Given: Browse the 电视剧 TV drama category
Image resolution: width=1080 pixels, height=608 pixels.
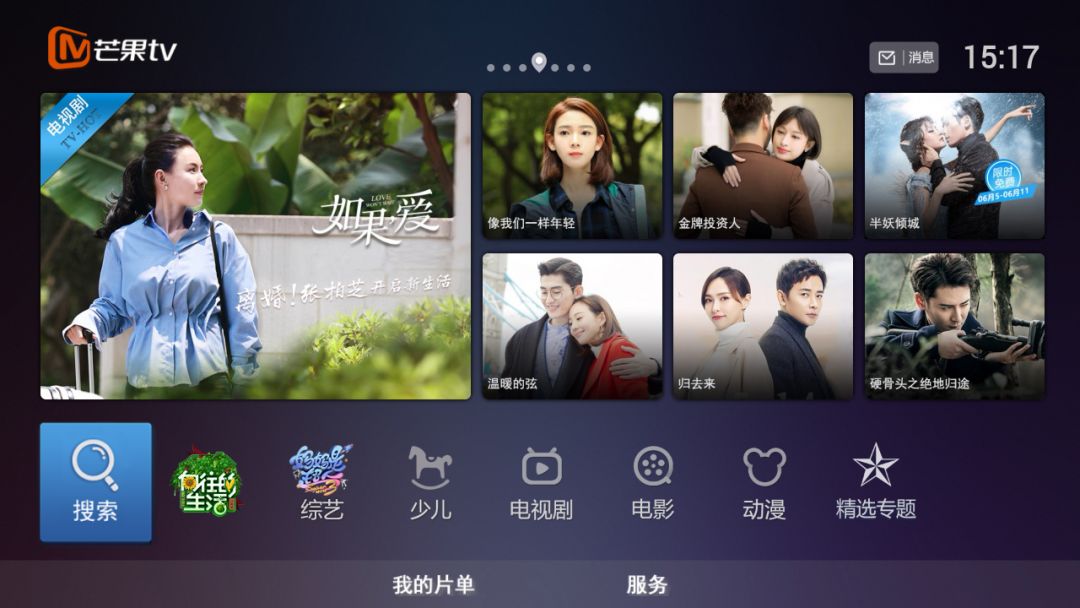Looking at the screenshot, I should click(541, 483).
